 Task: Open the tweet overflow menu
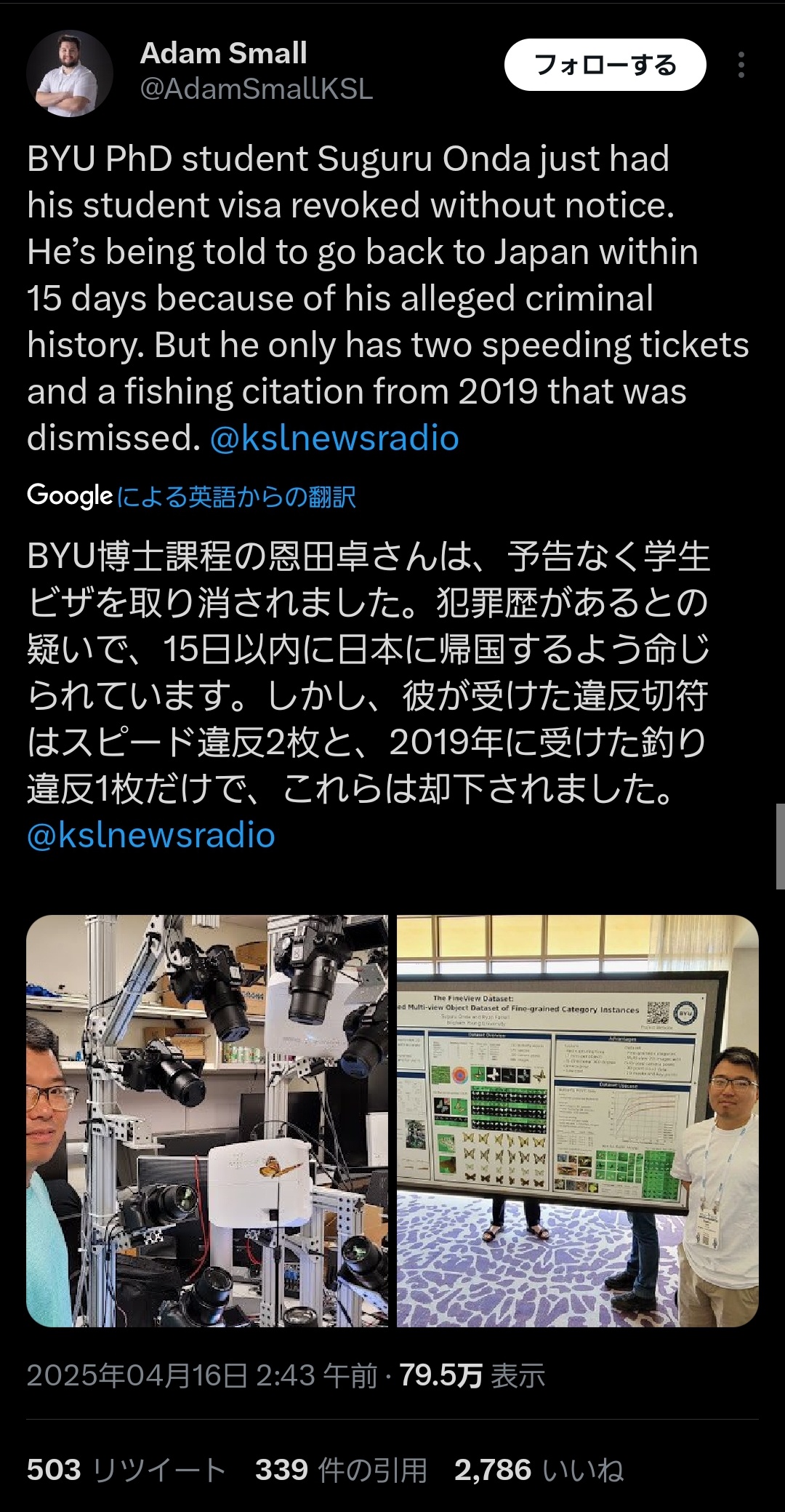741,65
